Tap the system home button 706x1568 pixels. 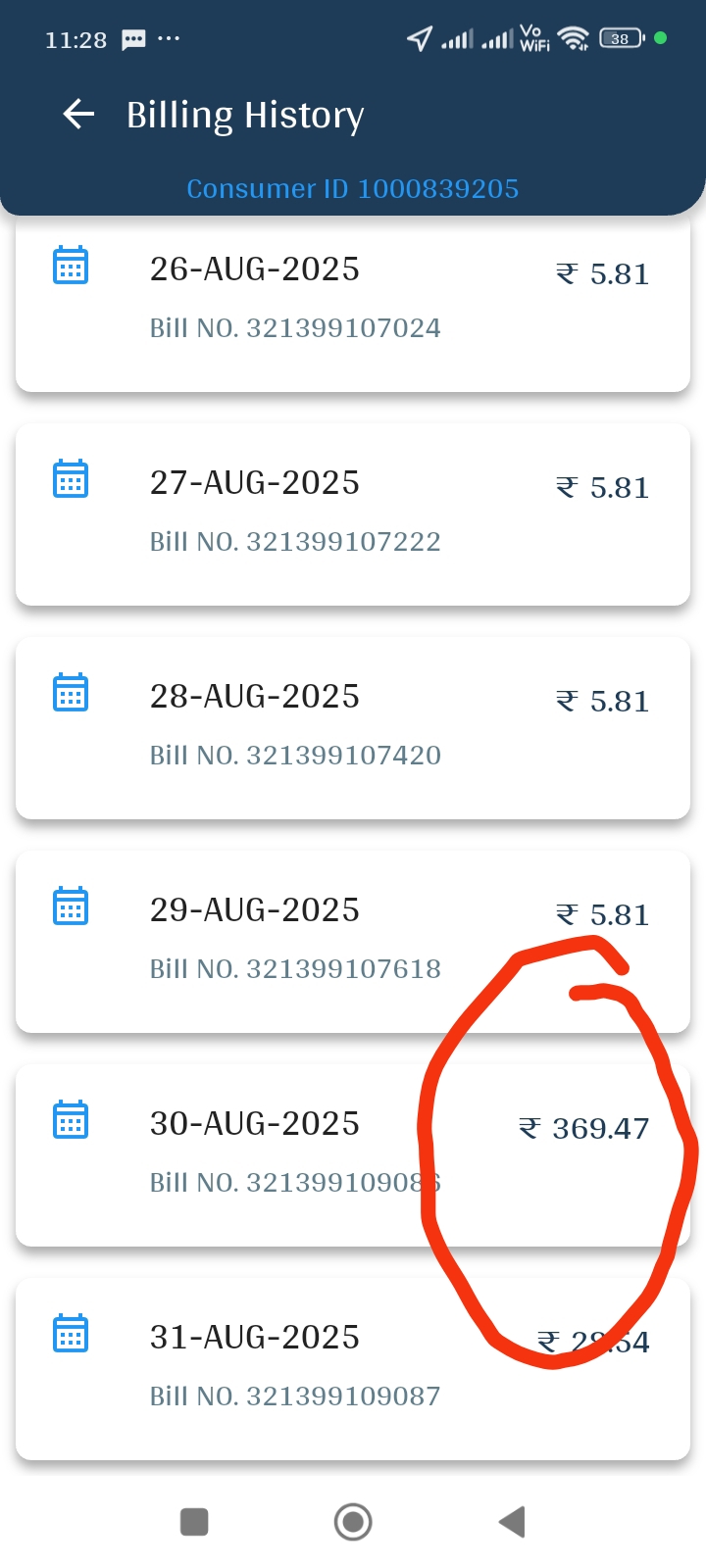[353, 1522]
